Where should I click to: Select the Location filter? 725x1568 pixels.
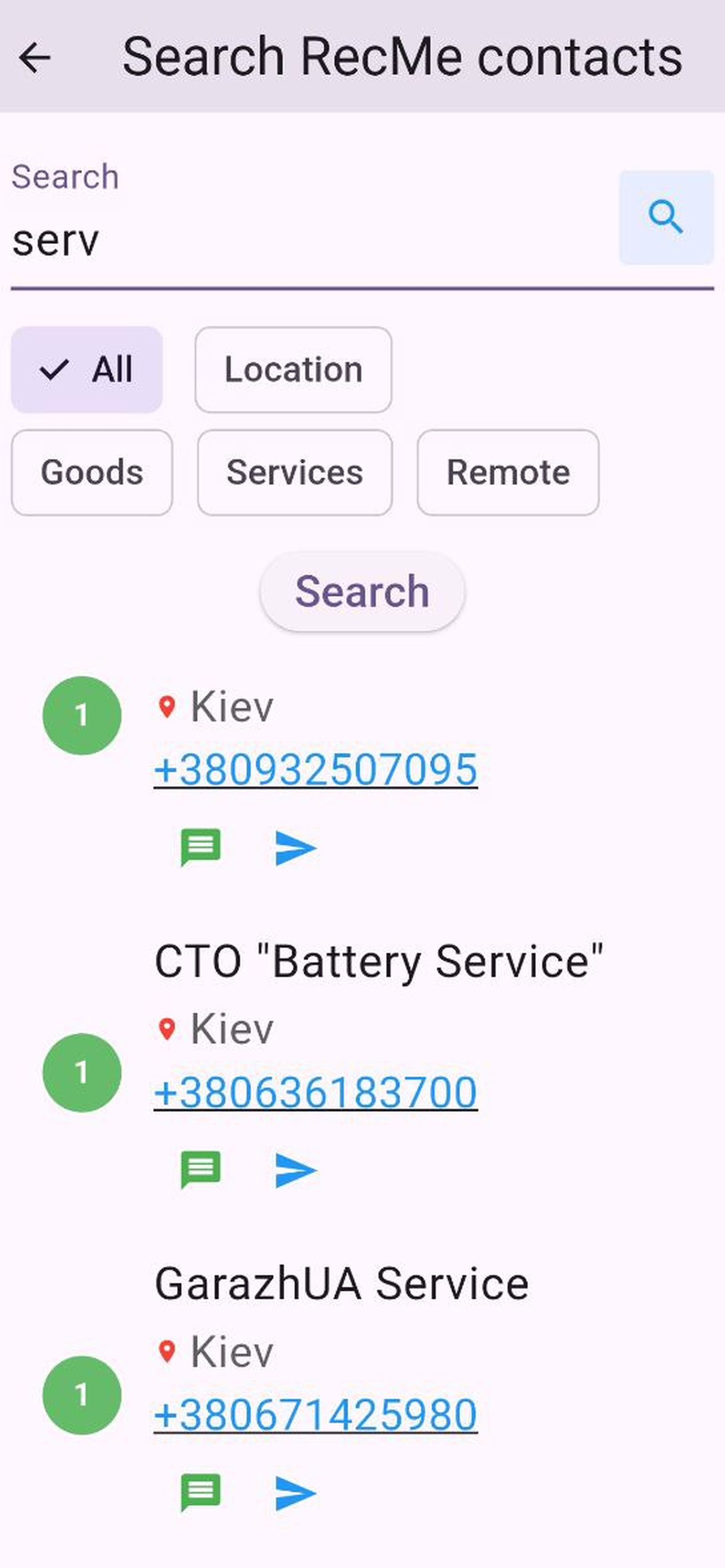(x=293, y=369)
